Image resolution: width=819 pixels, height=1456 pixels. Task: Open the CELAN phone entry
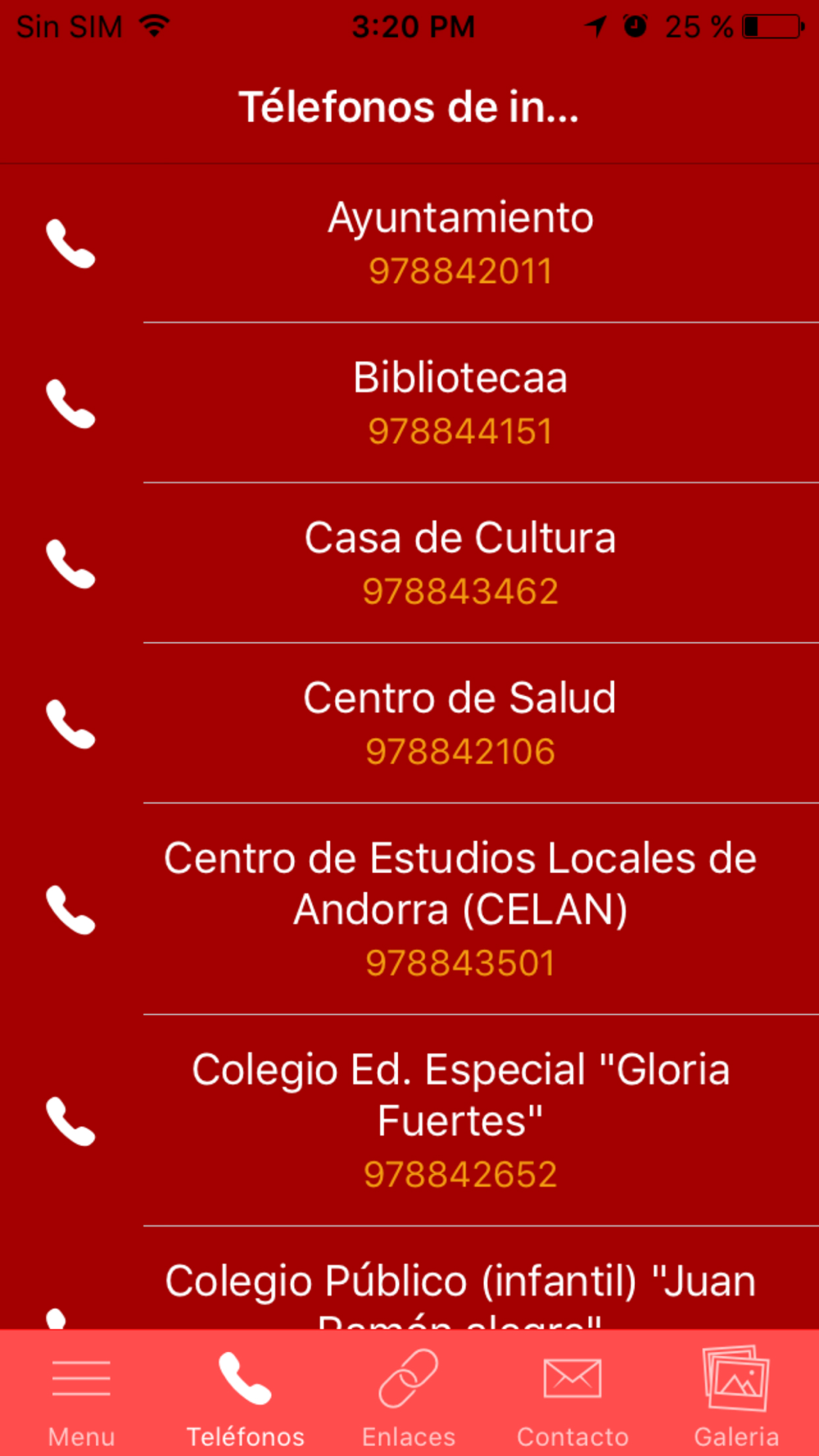coord(459,909)
